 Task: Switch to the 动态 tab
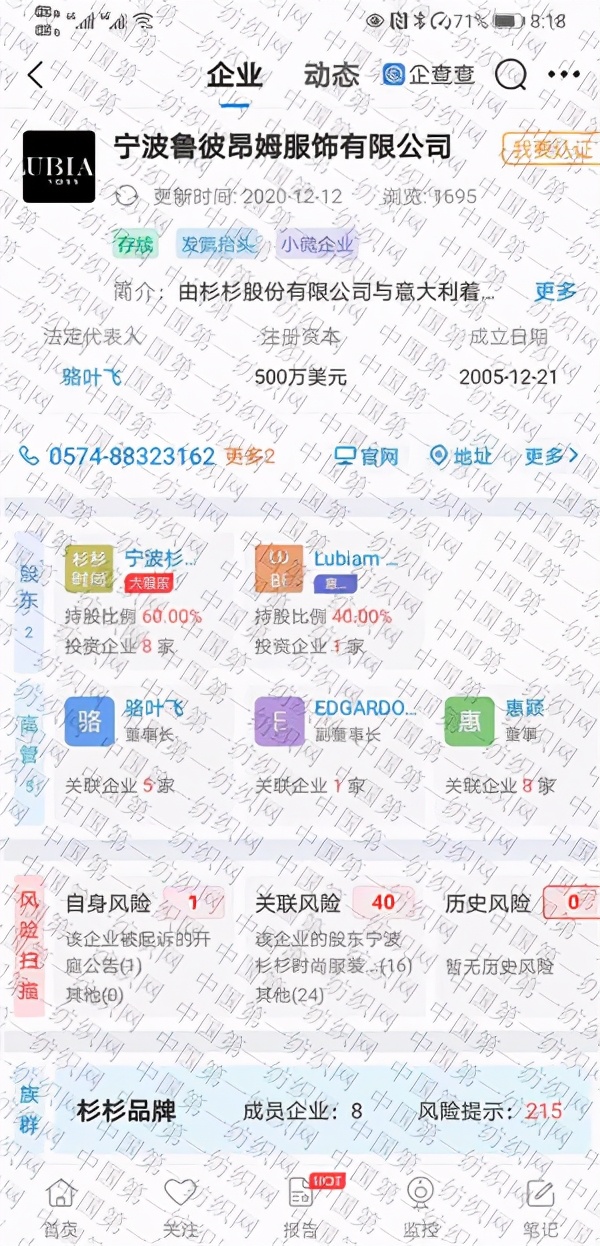pos(331,75)
